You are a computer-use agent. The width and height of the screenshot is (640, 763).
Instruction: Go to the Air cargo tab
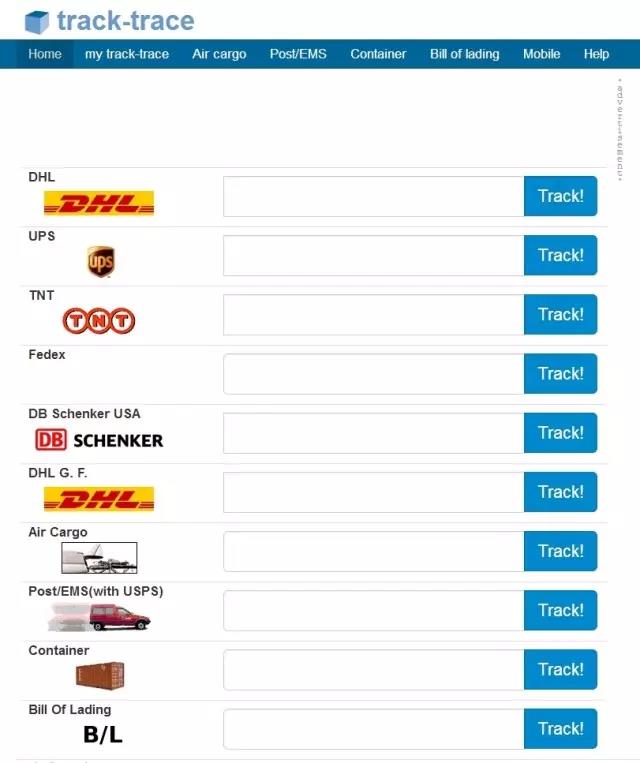click(x=219, y=54)
